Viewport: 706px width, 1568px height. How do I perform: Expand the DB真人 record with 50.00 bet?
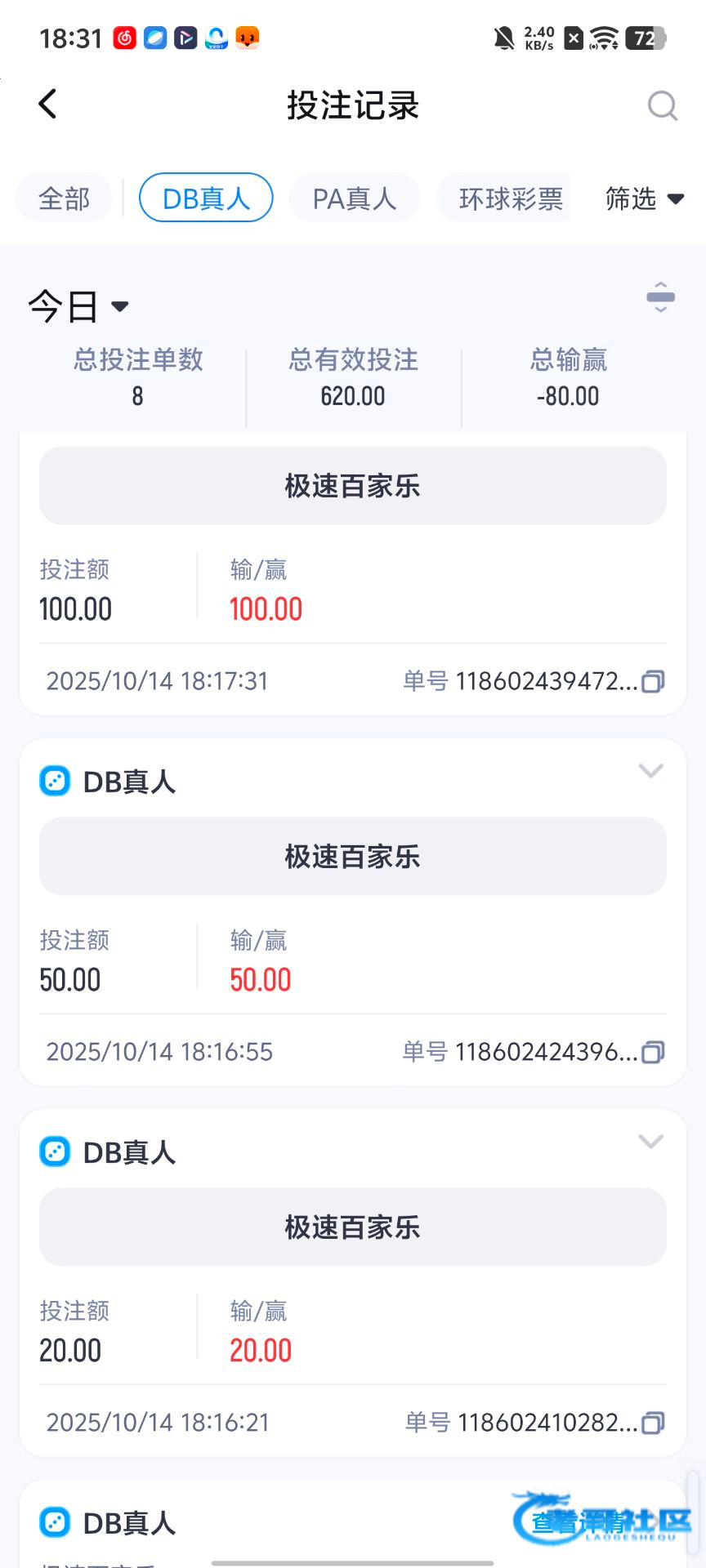[x=650, y=771]
